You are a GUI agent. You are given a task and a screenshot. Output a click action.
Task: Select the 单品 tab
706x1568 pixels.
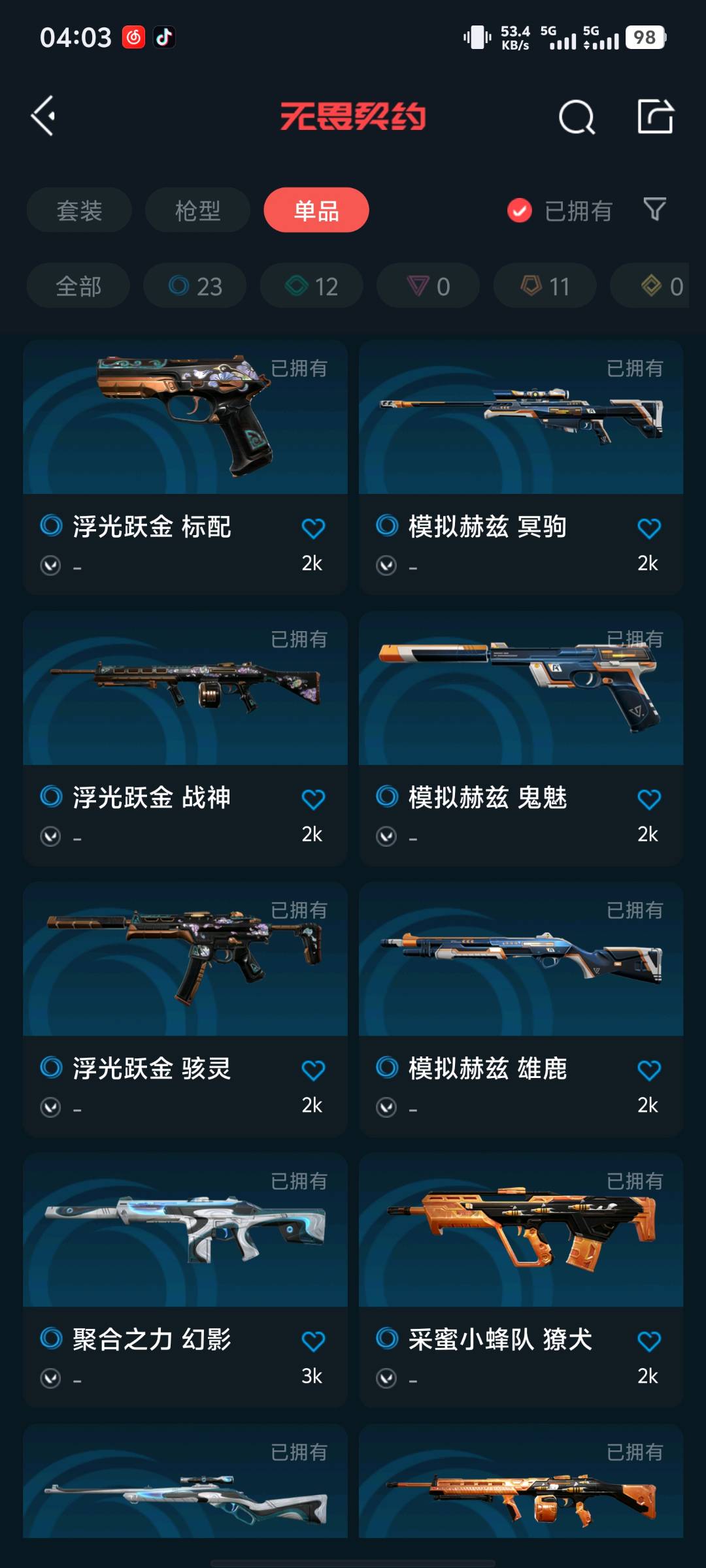(316, 210)
